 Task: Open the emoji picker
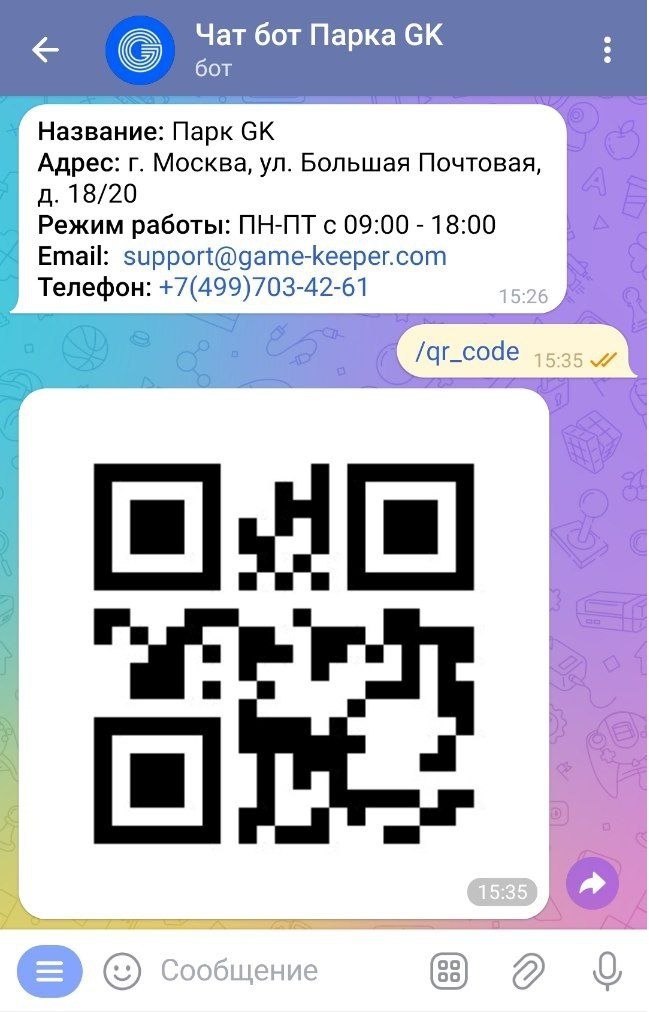pos(123,970)
